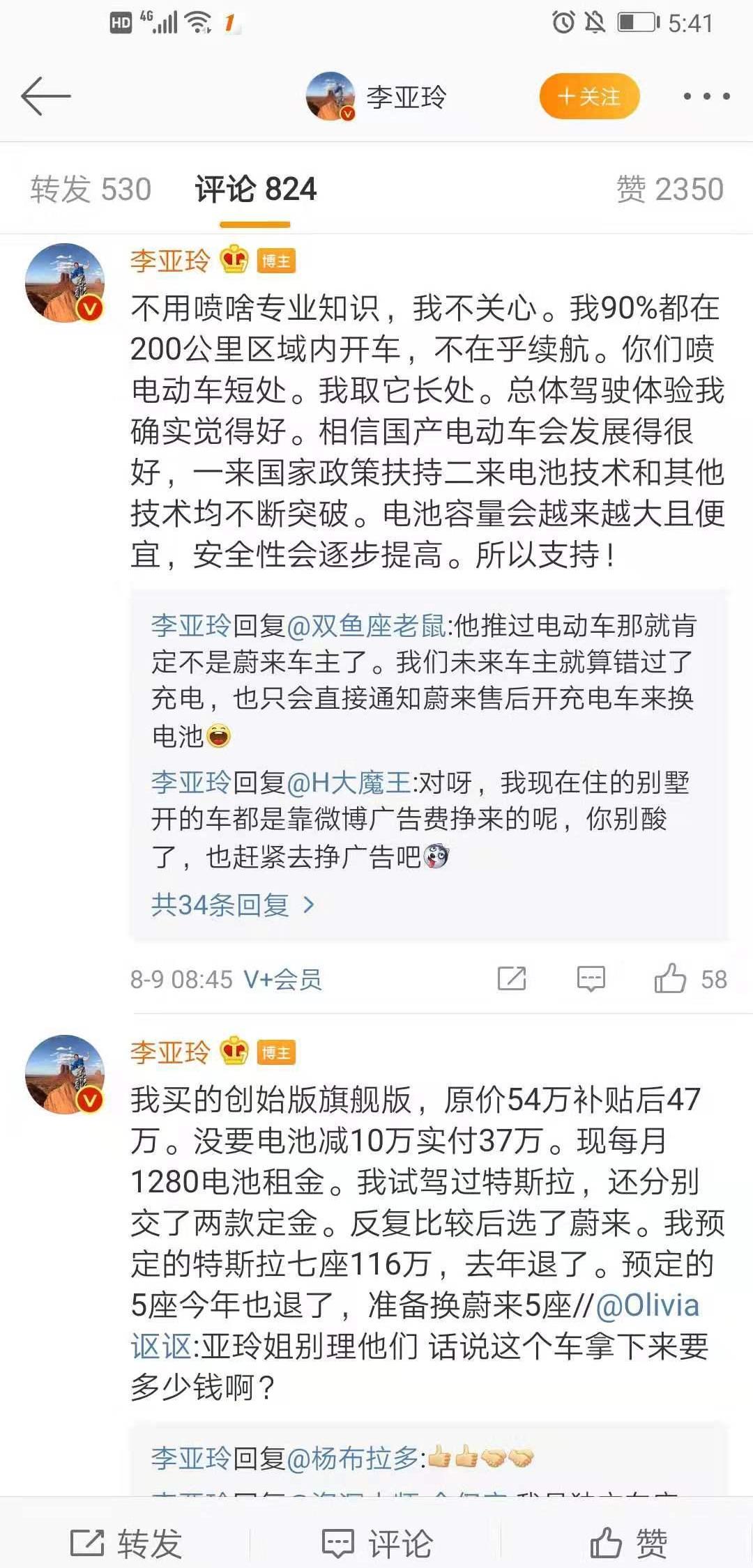Image resolution: width=753 pixels, height=1568 pixels.
Task: Open @杨布拉多 profile link
Action: [352, 1458]
